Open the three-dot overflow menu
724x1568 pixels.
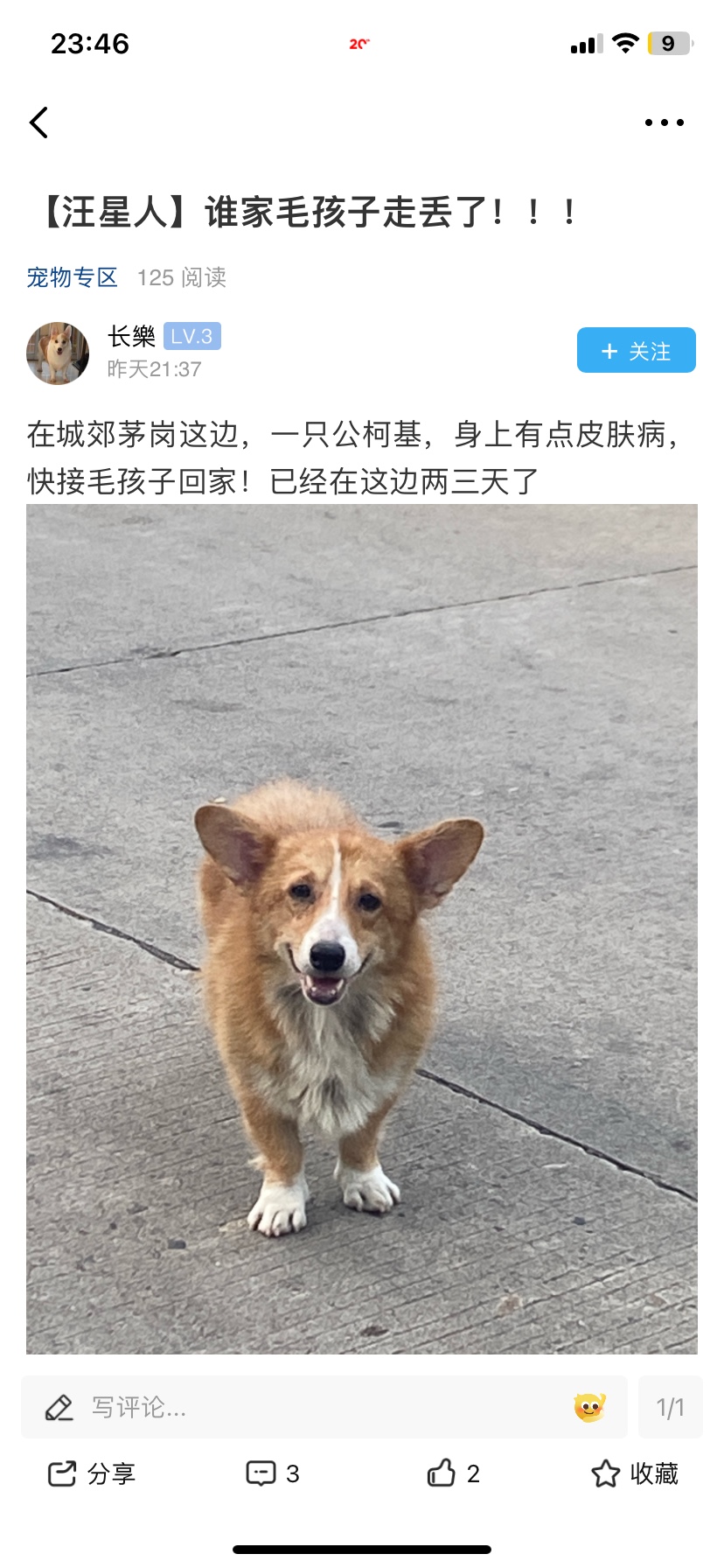tap(664, 122)
